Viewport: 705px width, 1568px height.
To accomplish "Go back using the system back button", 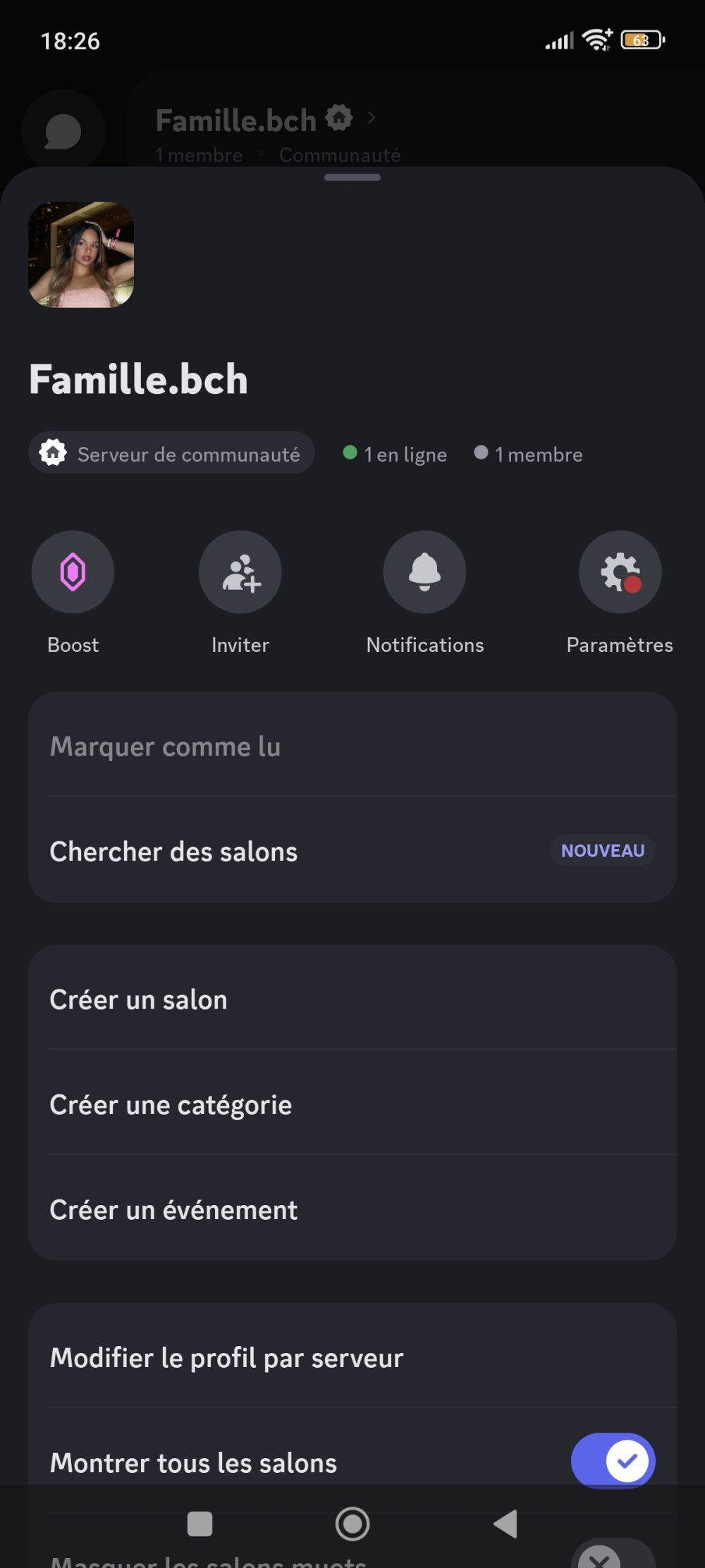I will tap(505, 1524).
